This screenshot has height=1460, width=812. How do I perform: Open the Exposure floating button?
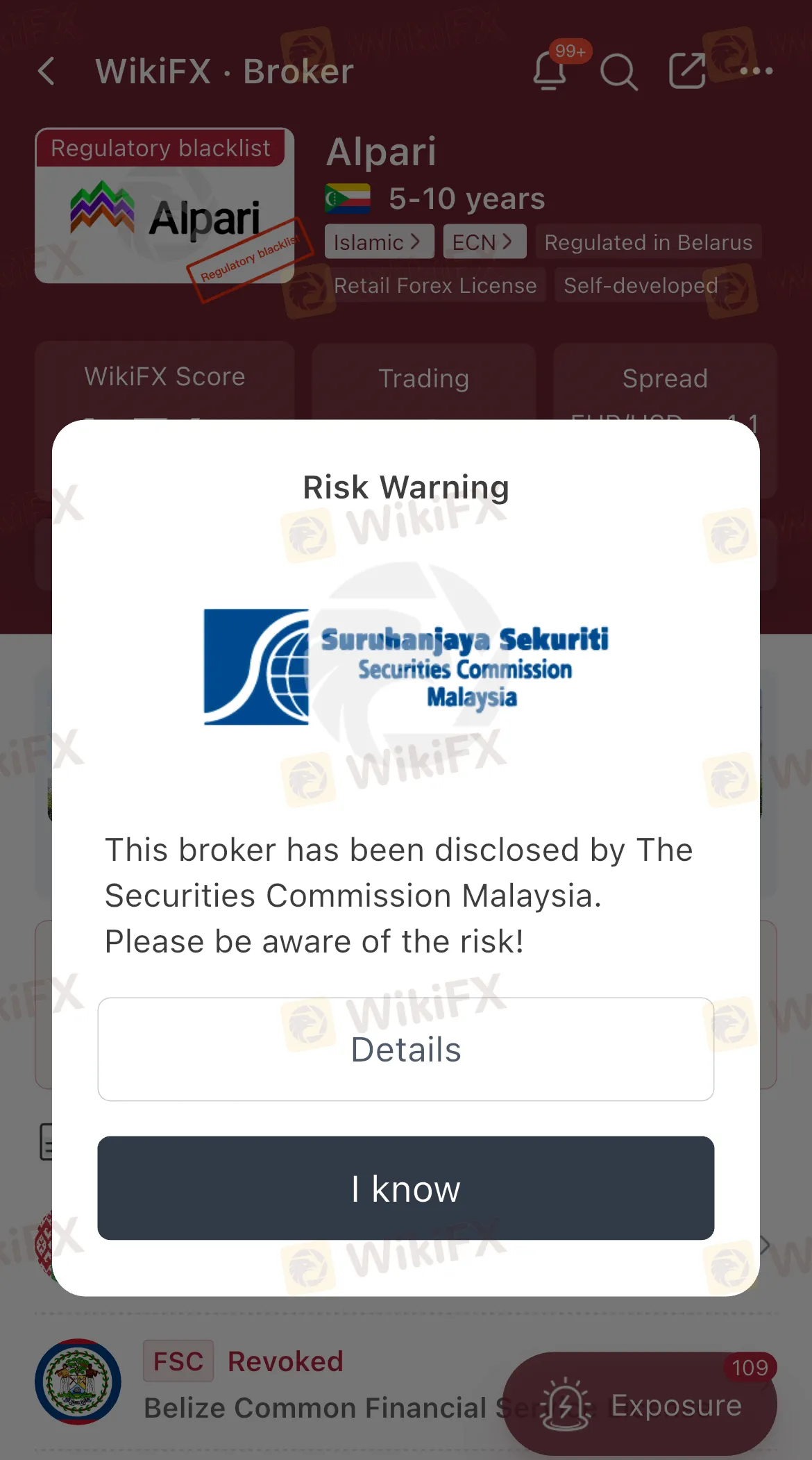(639, 1404)
